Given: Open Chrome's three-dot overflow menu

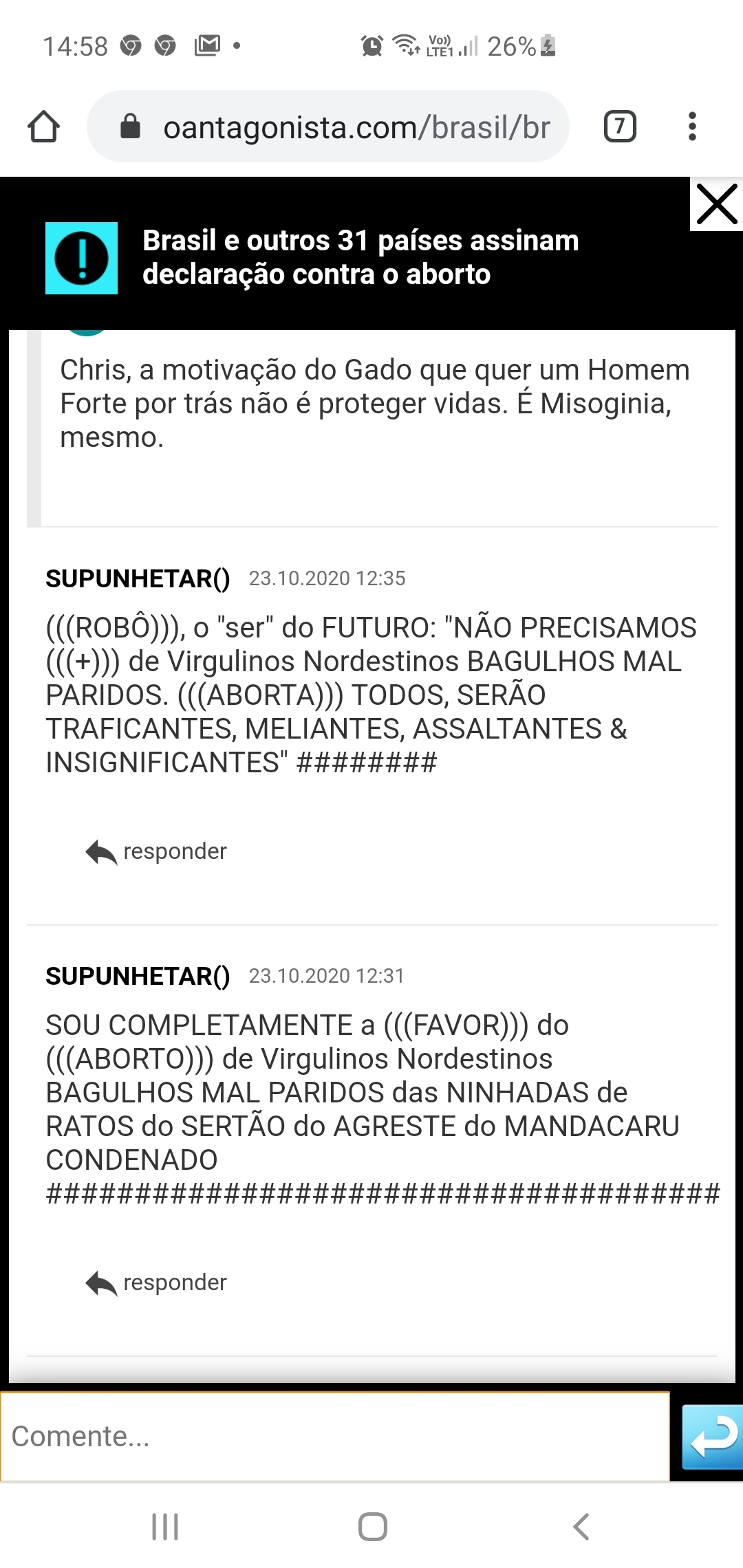Looking at the screenshot, I should coord(692,127).
